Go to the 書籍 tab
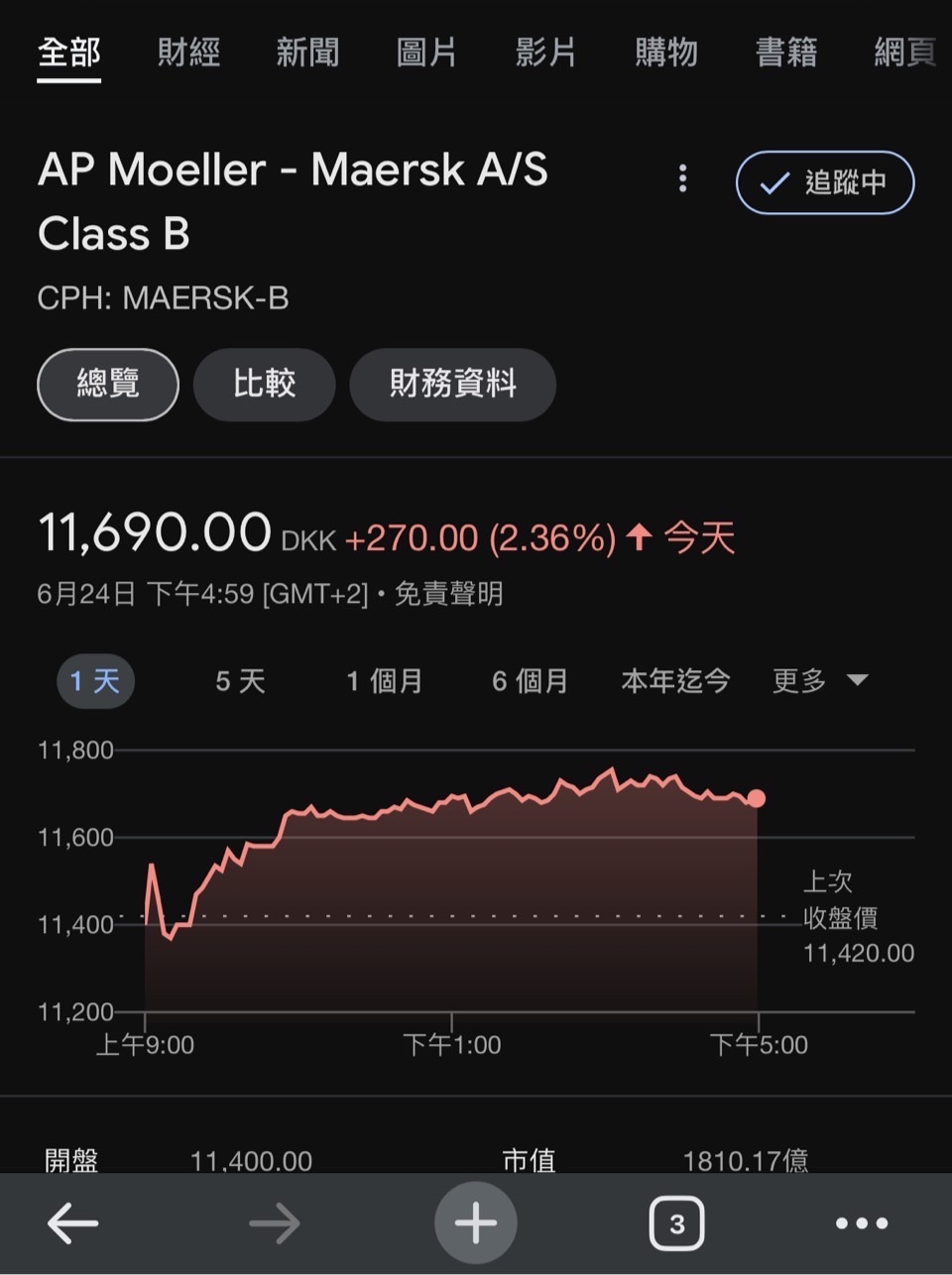The width and height of the screenshot is (952, 1275). point(786,53)
